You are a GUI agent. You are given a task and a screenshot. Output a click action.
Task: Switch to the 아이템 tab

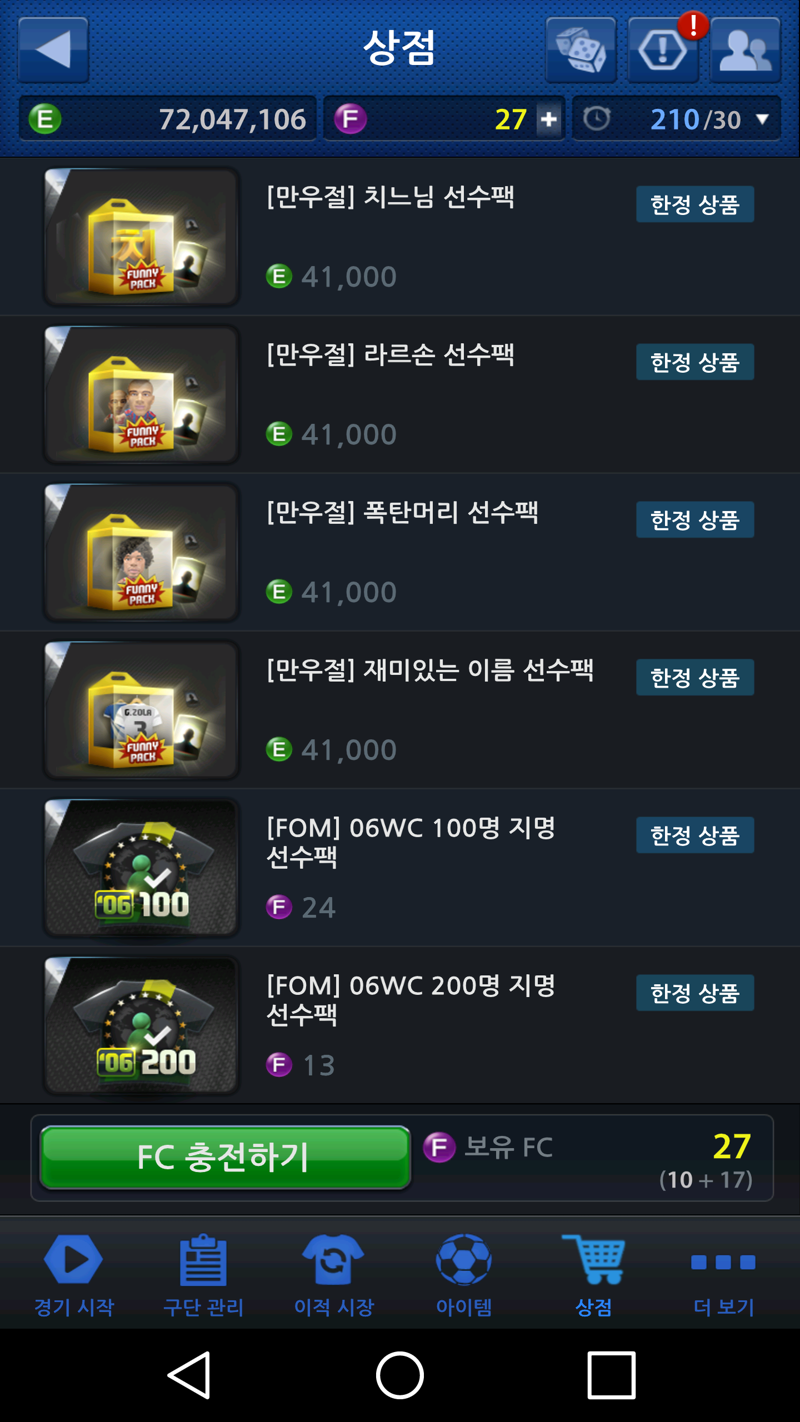[x=464, y=1274]
